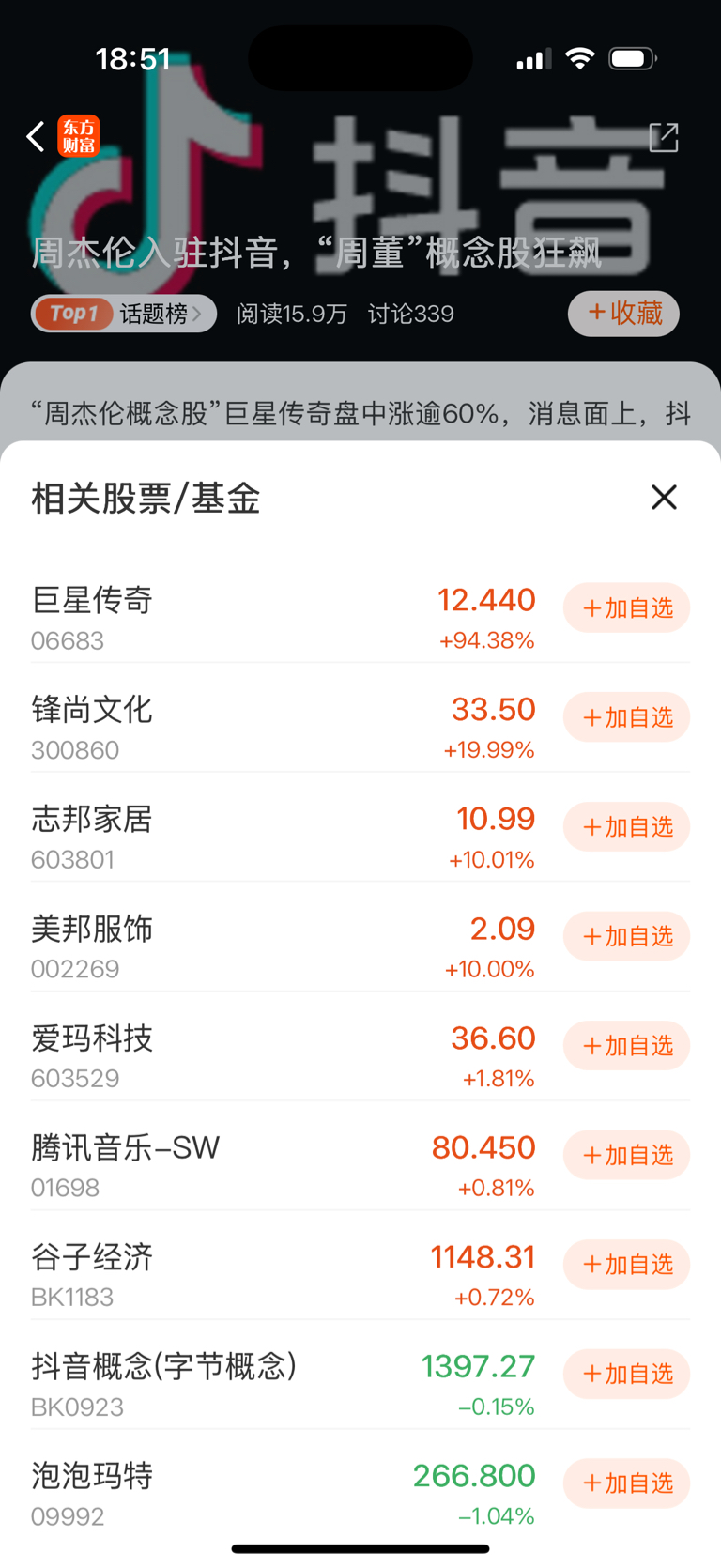Add 巨星传奇 to watchlist

(627, 608)
